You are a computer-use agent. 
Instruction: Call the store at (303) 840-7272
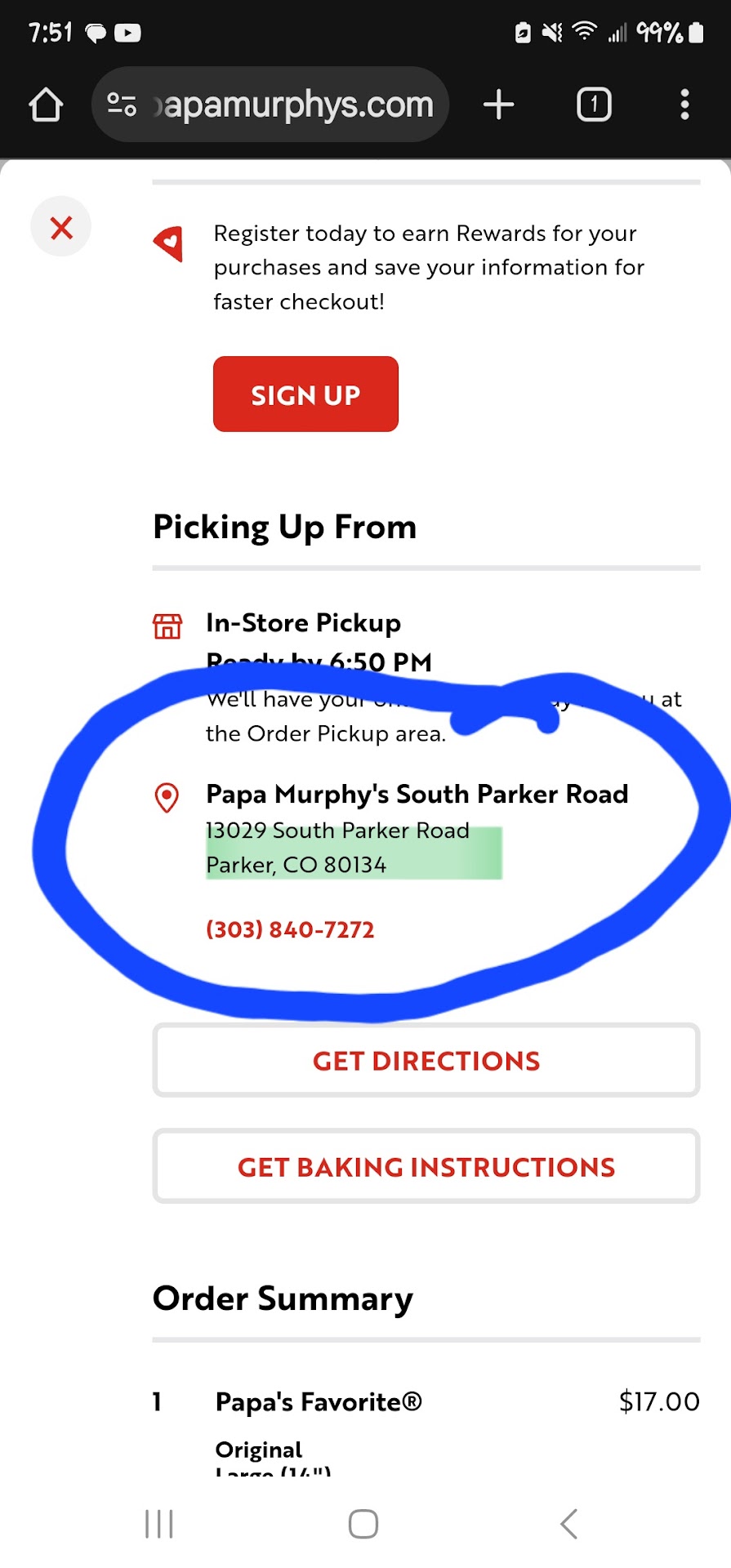(290, 929)
